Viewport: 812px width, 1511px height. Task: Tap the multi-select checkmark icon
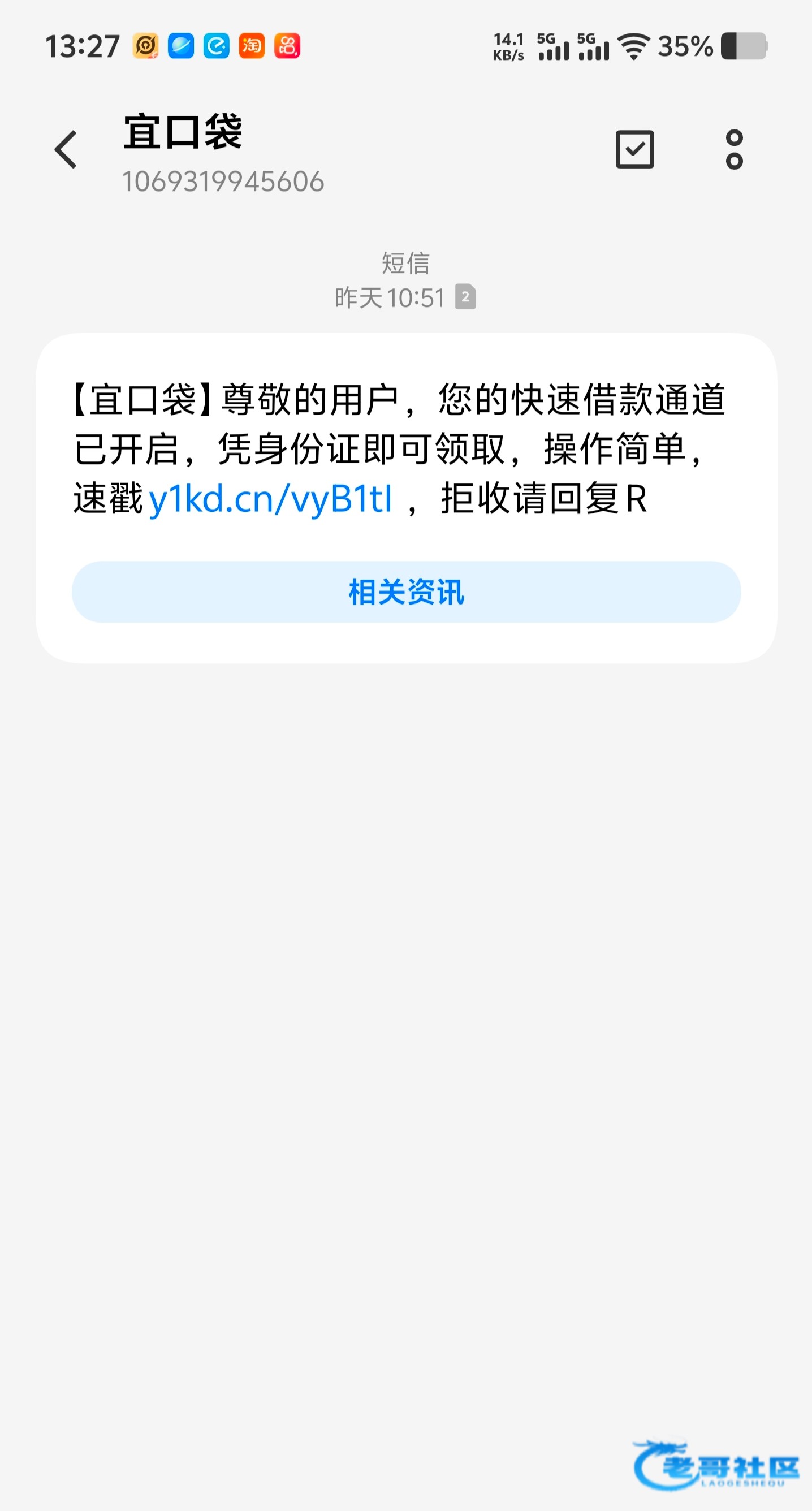[x=634, y=150]
